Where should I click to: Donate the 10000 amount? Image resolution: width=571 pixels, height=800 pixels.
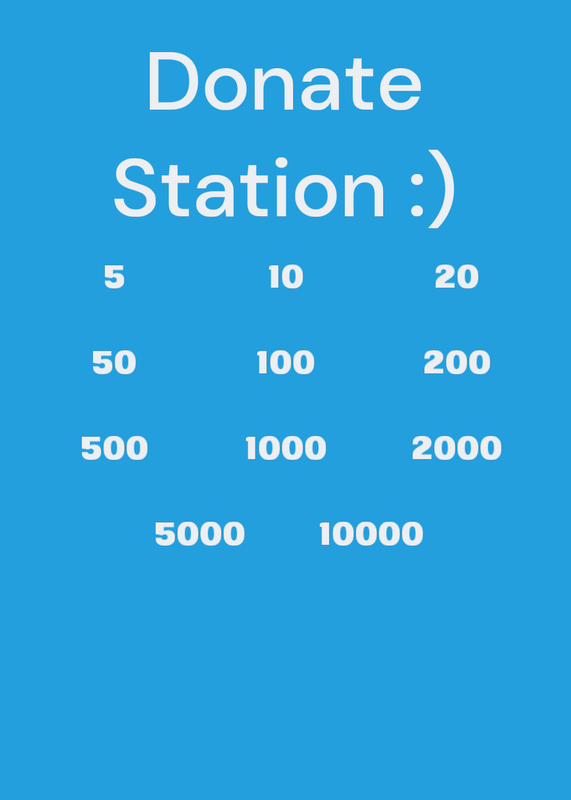[371, 534]
